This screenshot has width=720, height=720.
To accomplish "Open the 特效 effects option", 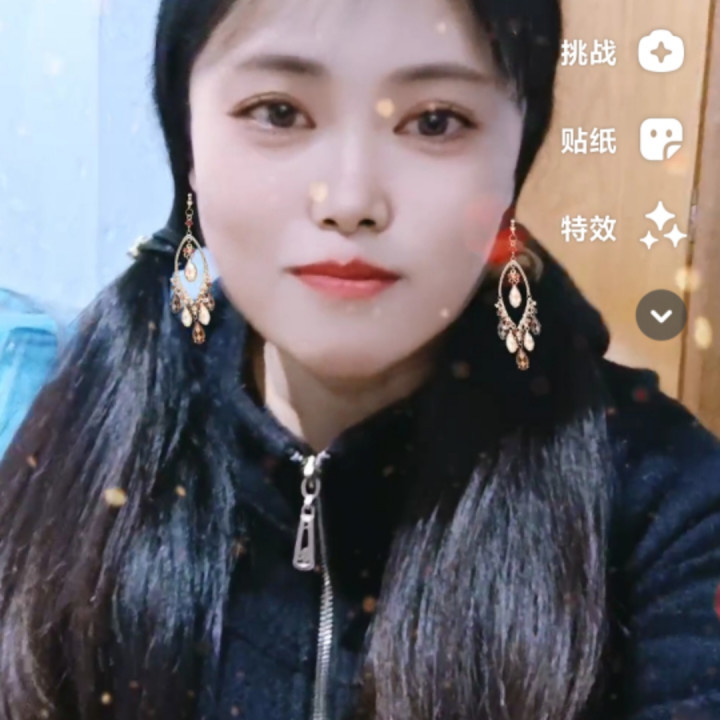I will click(661, 227).
